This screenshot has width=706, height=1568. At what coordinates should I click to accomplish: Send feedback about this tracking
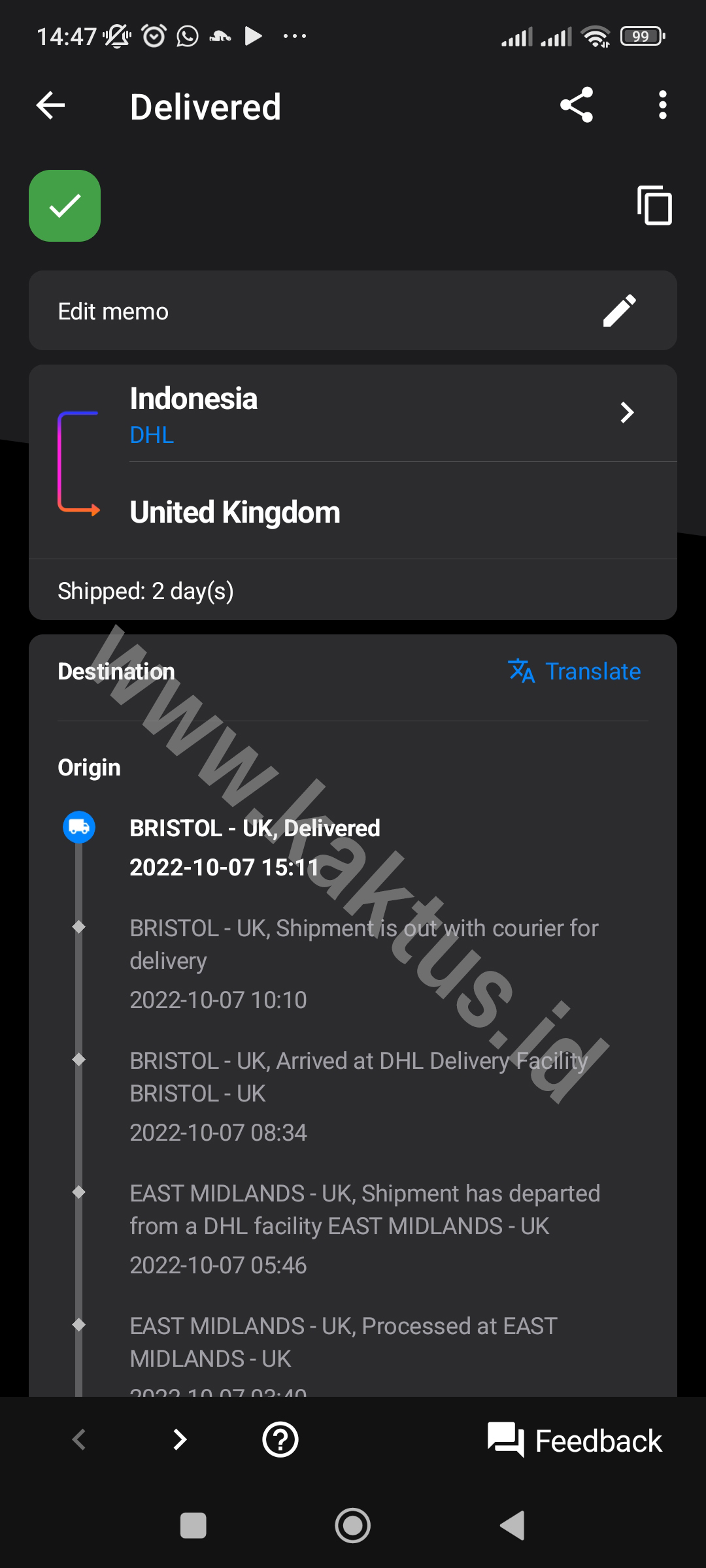(x=575, y=1440)
